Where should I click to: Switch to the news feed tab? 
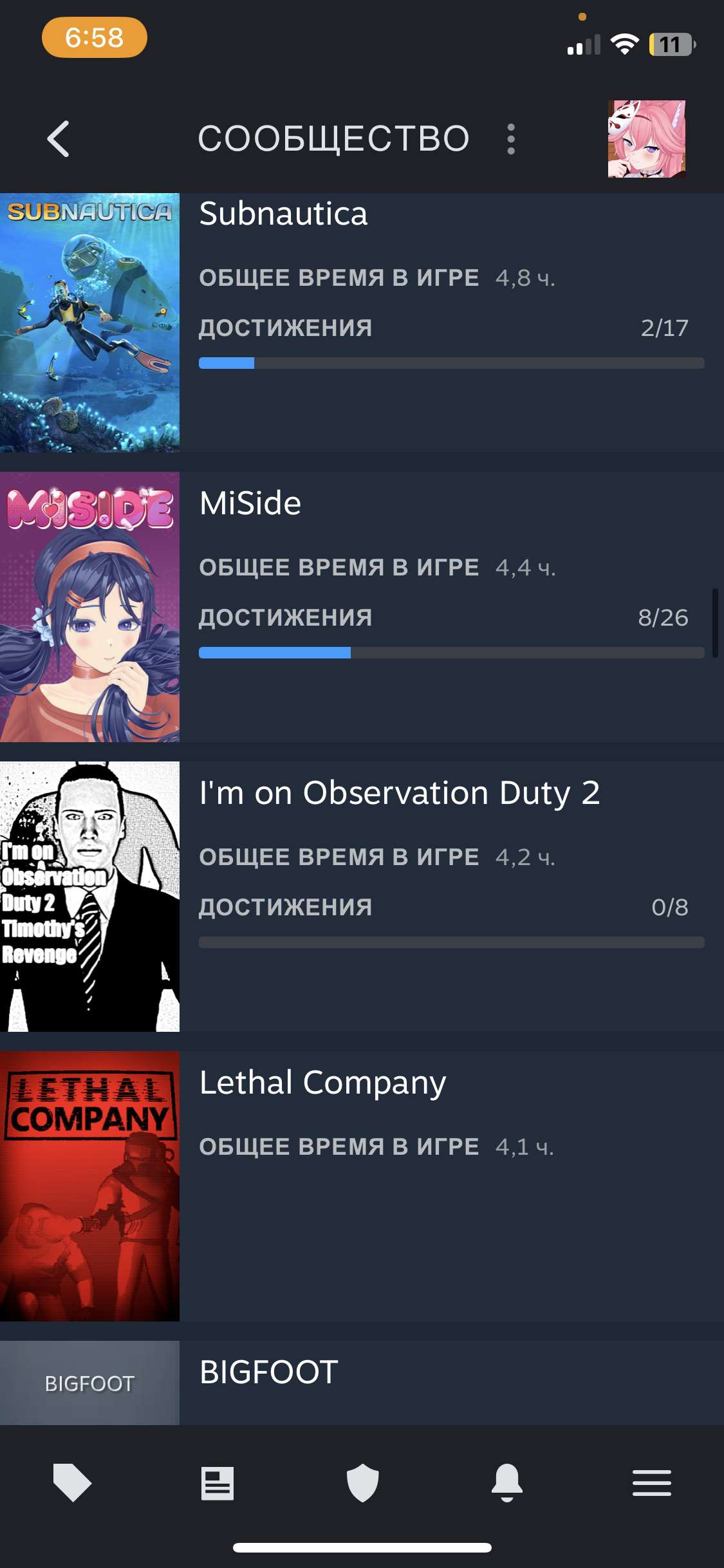217,1482
